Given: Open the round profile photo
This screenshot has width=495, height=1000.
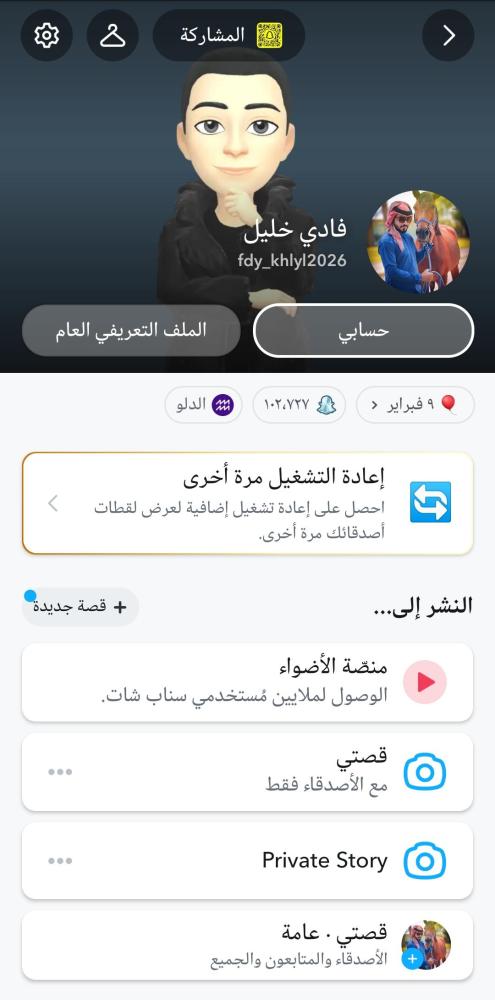Looking at the screenshot, I should (418, 241).
